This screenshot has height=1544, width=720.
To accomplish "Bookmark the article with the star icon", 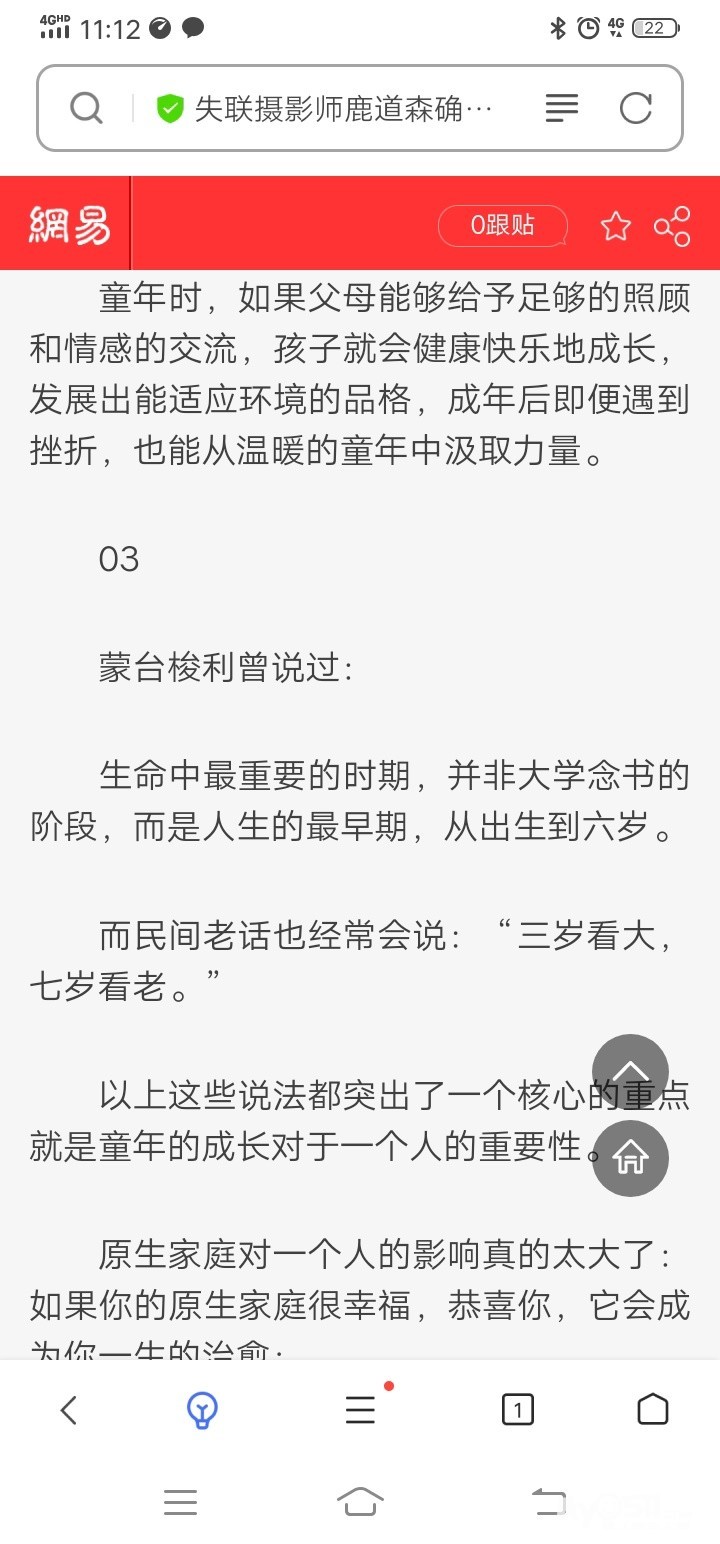I will (x=616, y=226).
